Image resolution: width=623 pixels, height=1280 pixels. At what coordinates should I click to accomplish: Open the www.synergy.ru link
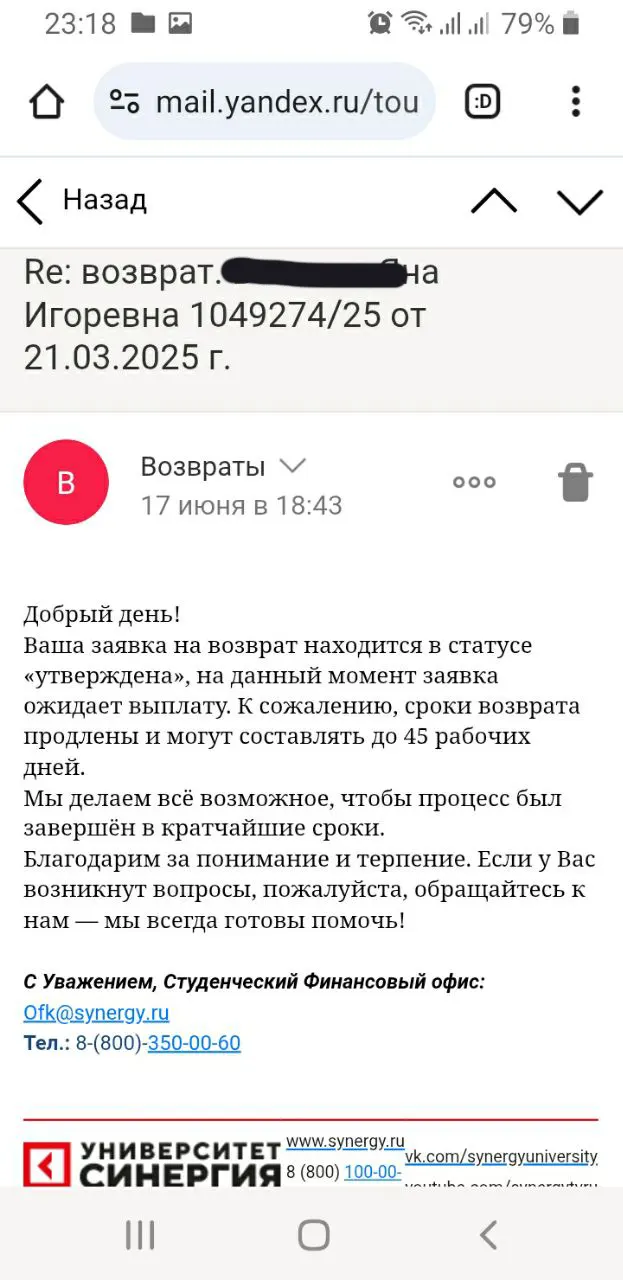point(345,1141)
